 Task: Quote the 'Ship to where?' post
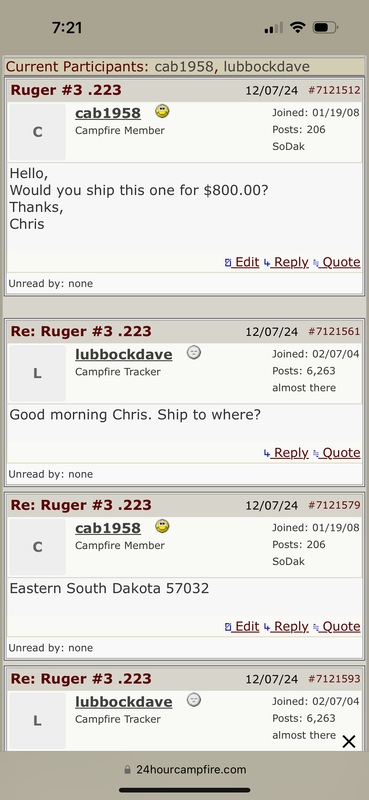tap(336, 453)
